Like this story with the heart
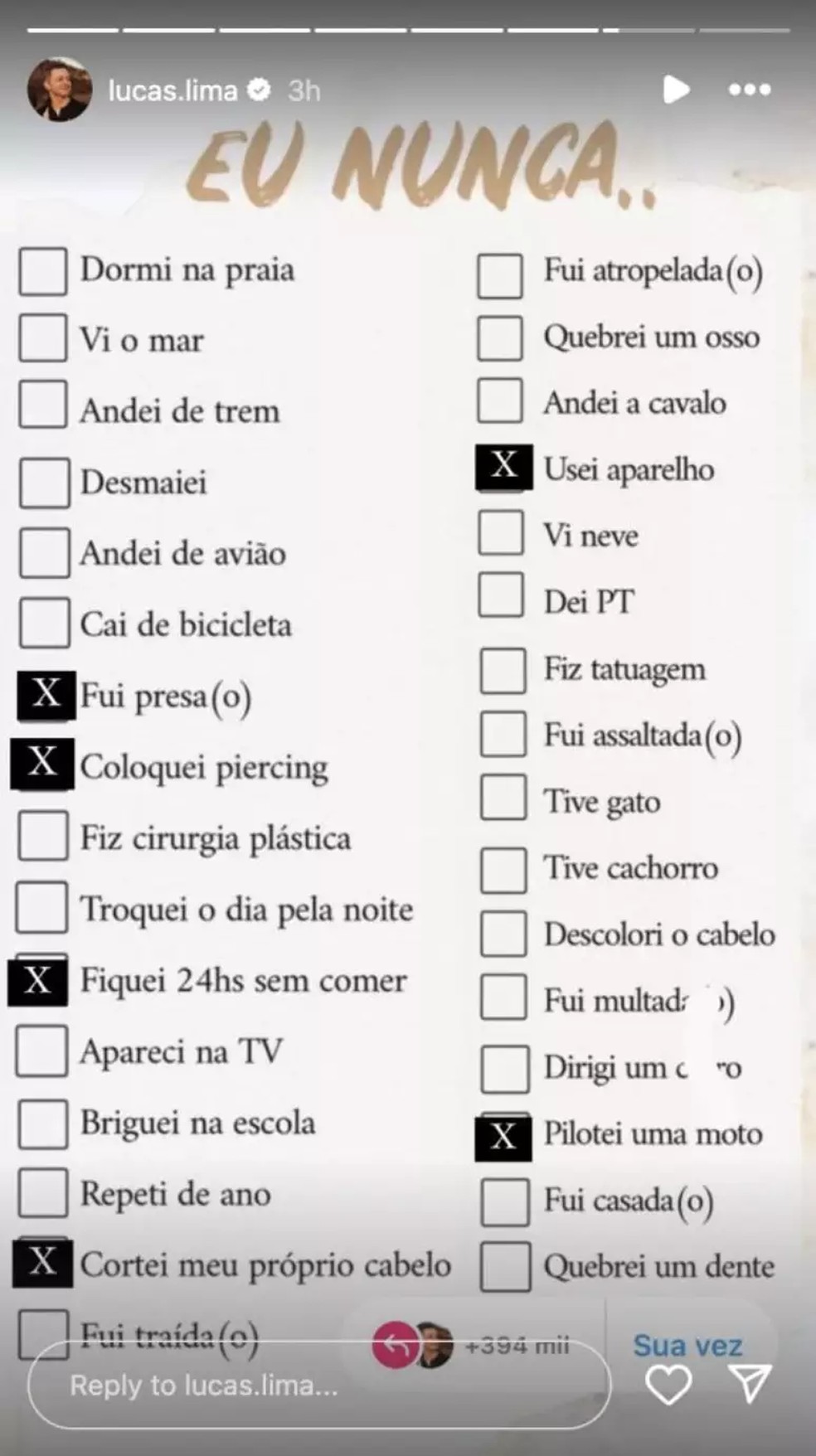Image resolution: width=816 pixels, height=1456 pixels. [x=668, y=1384]
